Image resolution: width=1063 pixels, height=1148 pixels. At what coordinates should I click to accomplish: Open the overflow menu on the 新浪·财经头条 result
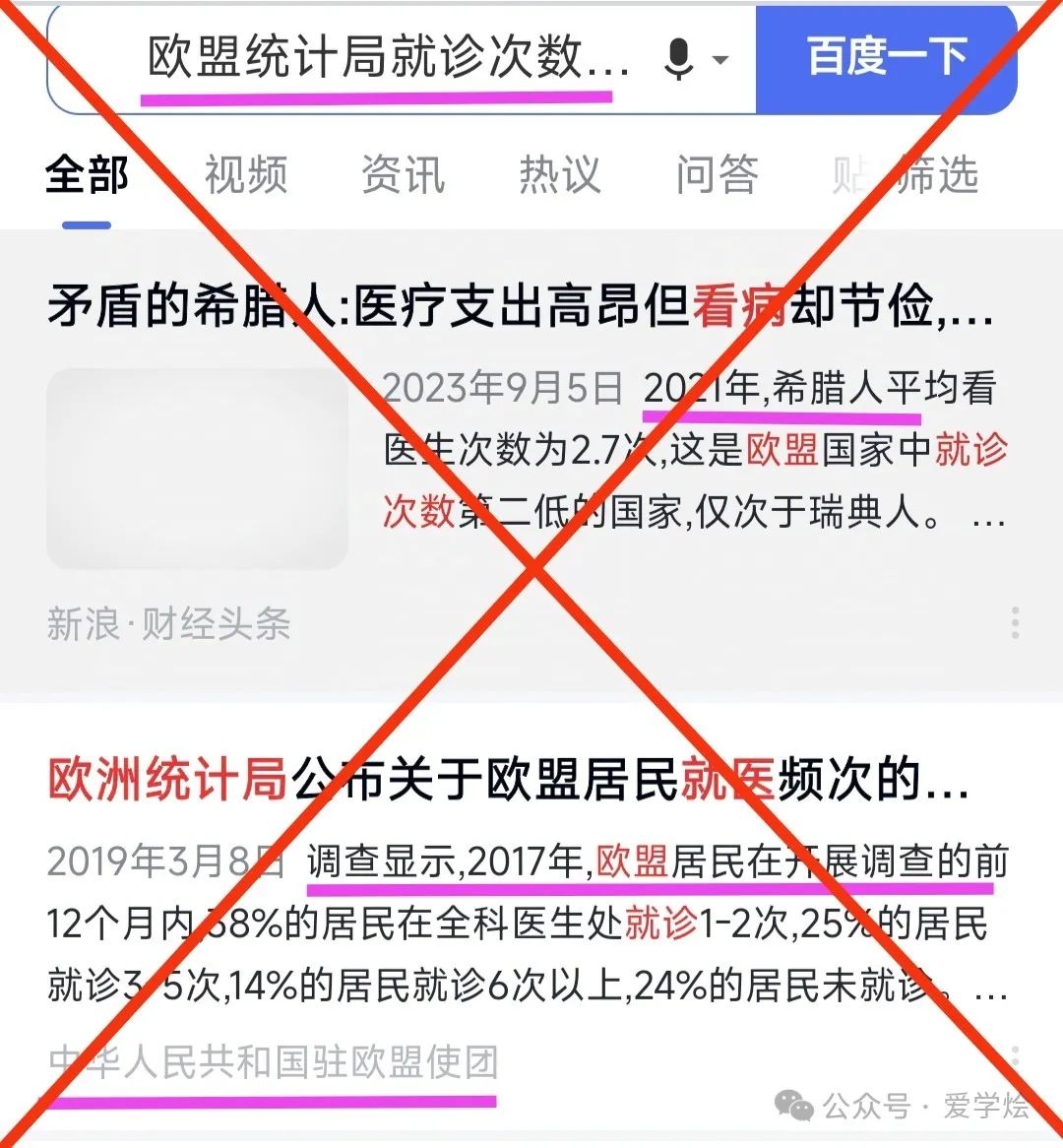tap(1015, 622)
